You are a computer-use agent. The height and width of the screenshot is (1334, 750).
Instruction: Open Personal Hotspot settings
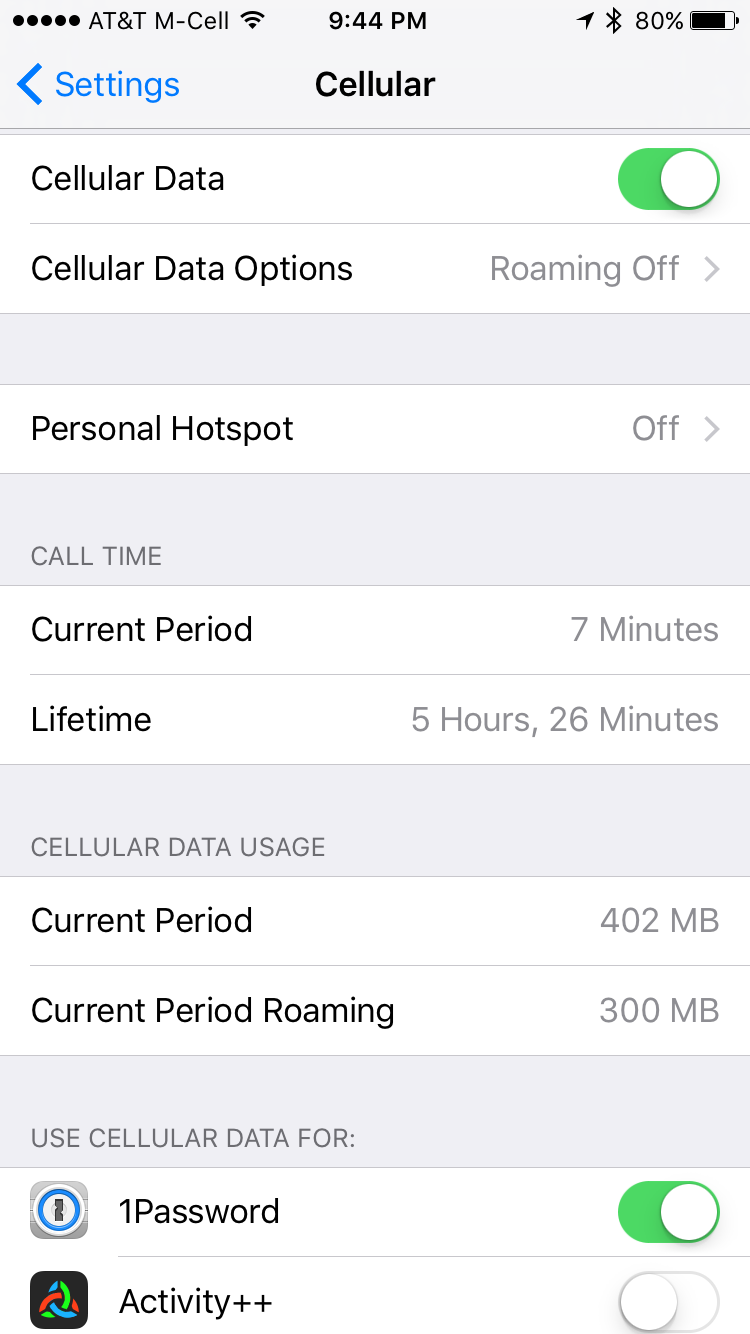pos(375,429)
